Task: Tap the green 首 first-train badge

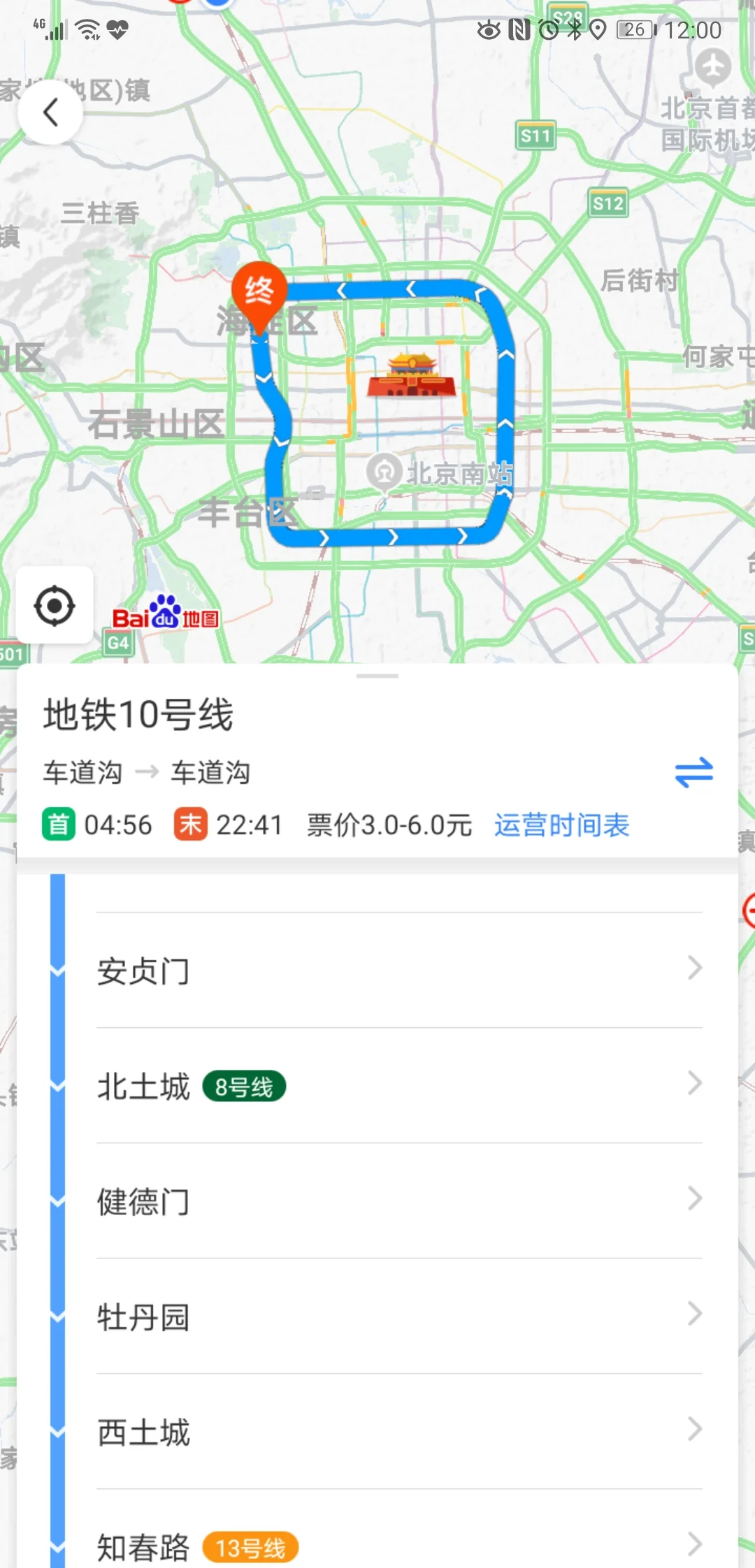Action: pyautogui.click(x=57, y=825)
